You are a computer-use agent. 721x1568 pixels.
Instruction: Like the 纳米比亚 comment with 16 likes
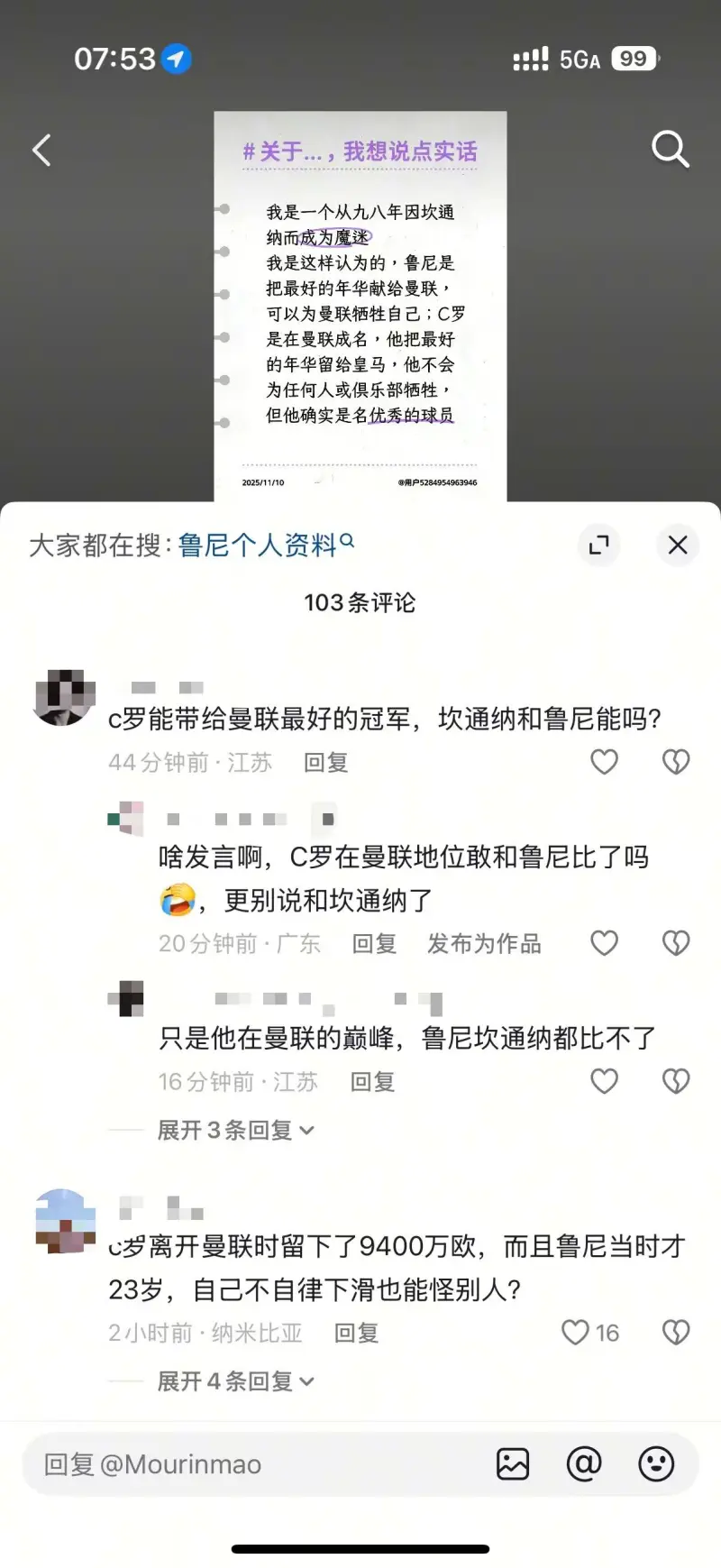point(576,1333)
